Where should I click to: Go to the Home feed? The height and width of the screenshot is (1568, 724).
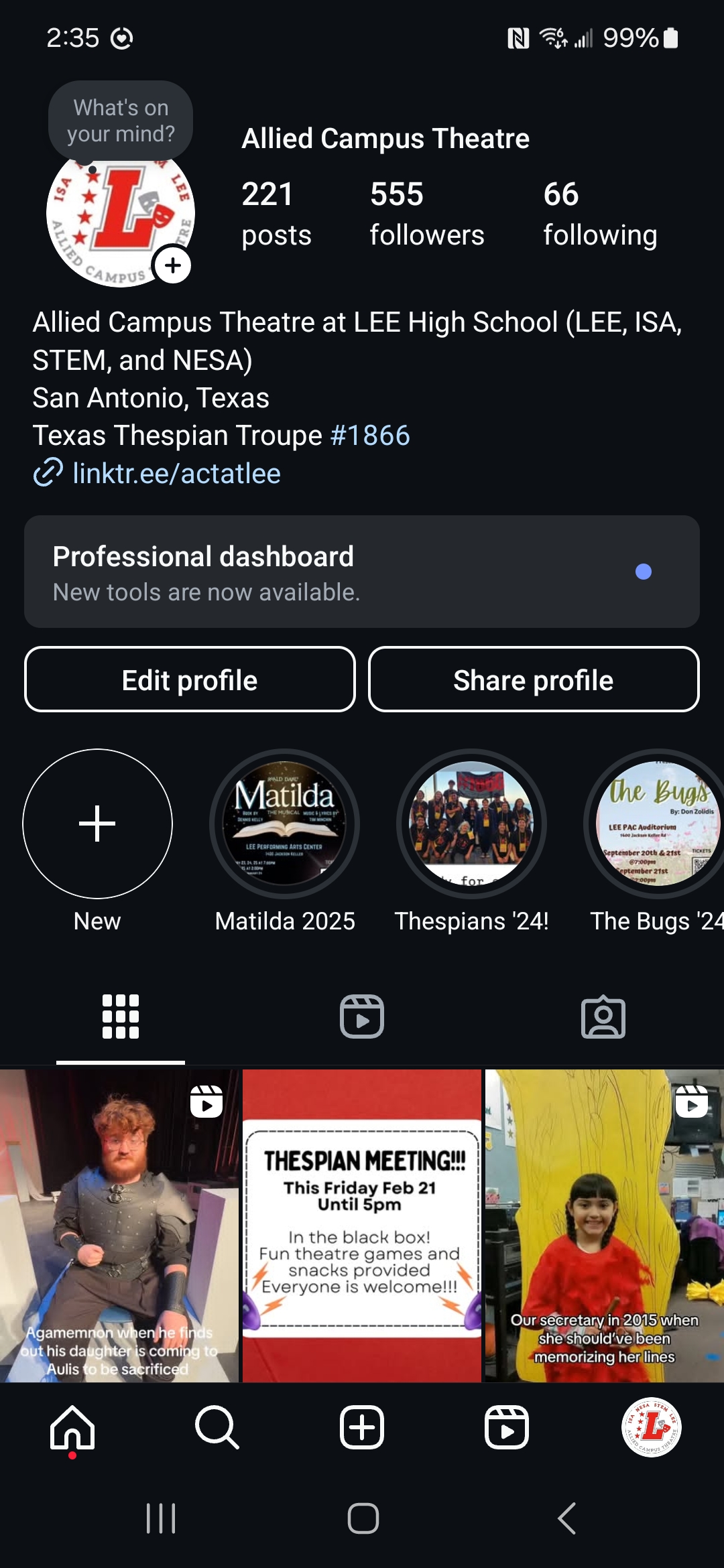click(x=72, y=1427)
